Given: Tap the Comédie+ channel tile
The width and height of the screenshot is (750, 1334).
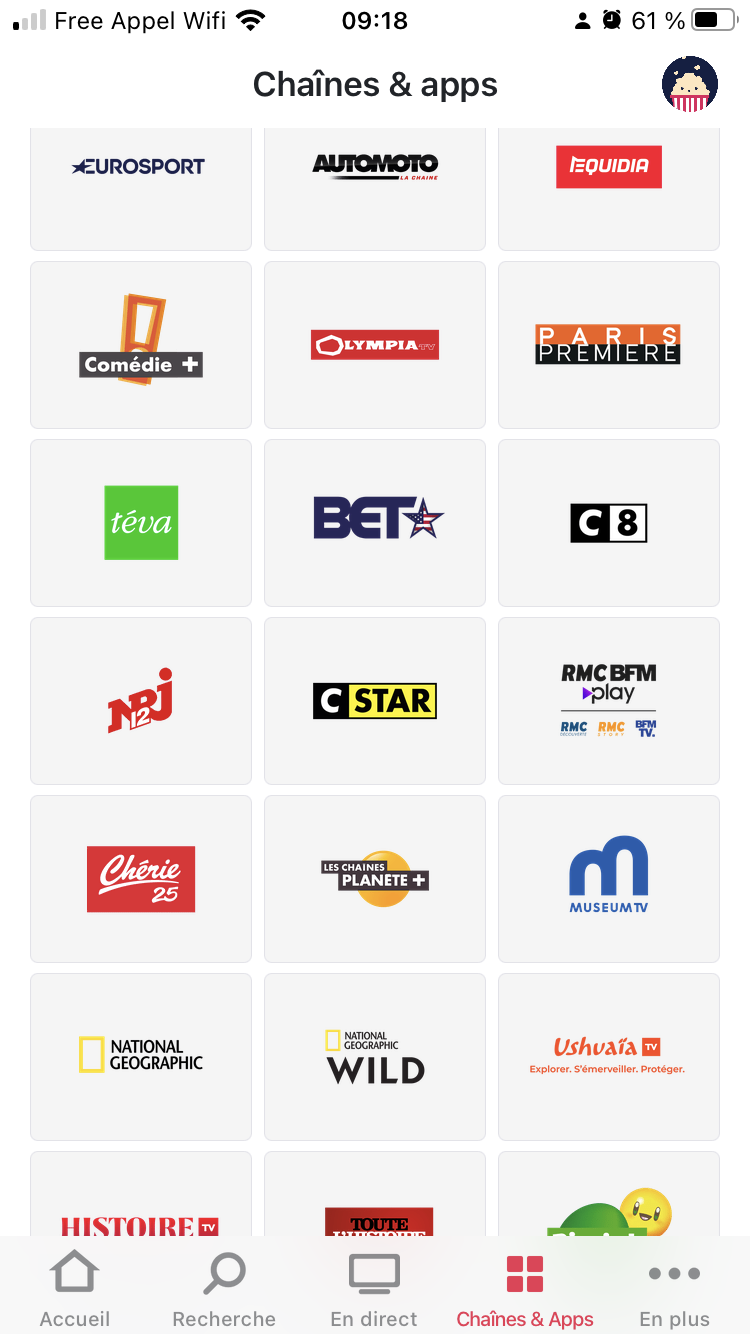Looking at the screenshot, I should coord(141,345).
